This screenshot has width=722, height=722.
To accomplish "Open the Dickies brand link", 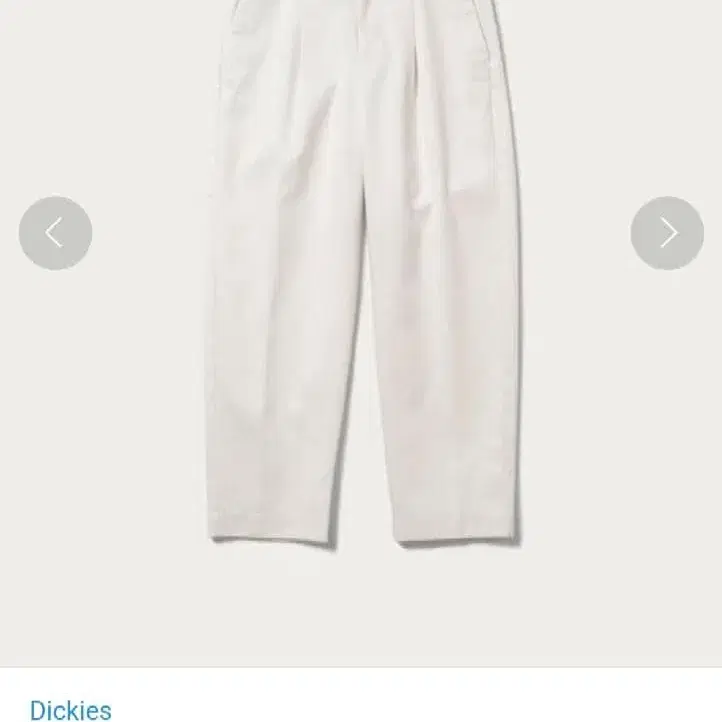I will 71,709.
